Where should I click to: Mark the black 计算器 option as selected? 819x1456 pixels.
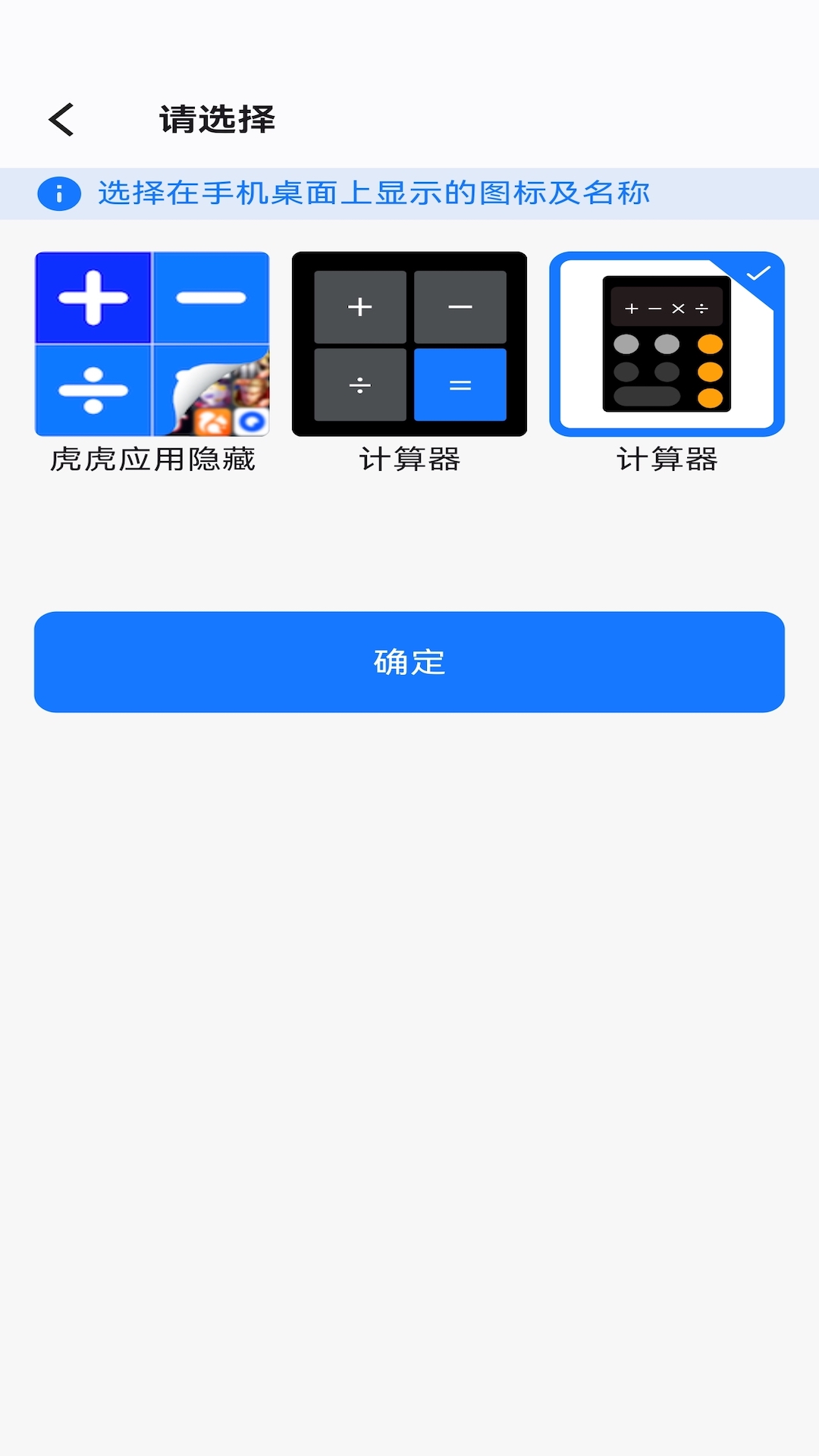(409, 344)
